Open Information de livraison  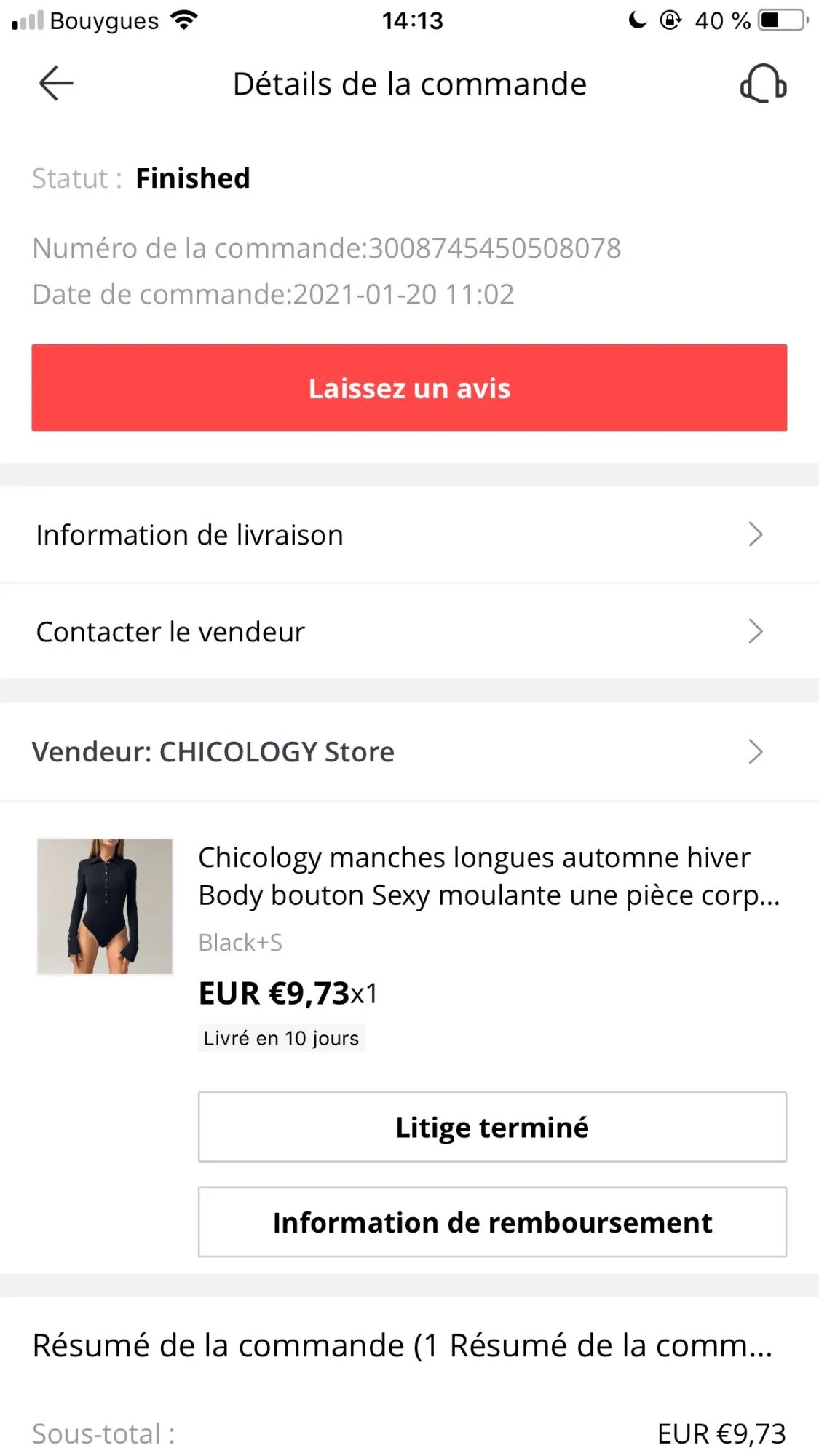click(x=409, y=535)
